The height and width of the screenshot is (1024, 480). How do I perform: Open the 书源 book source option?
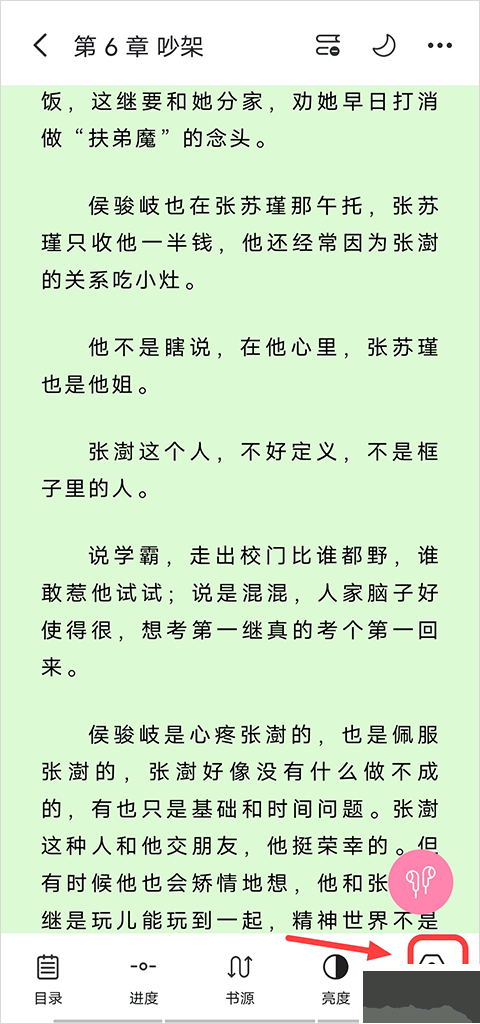coord(240,979)
